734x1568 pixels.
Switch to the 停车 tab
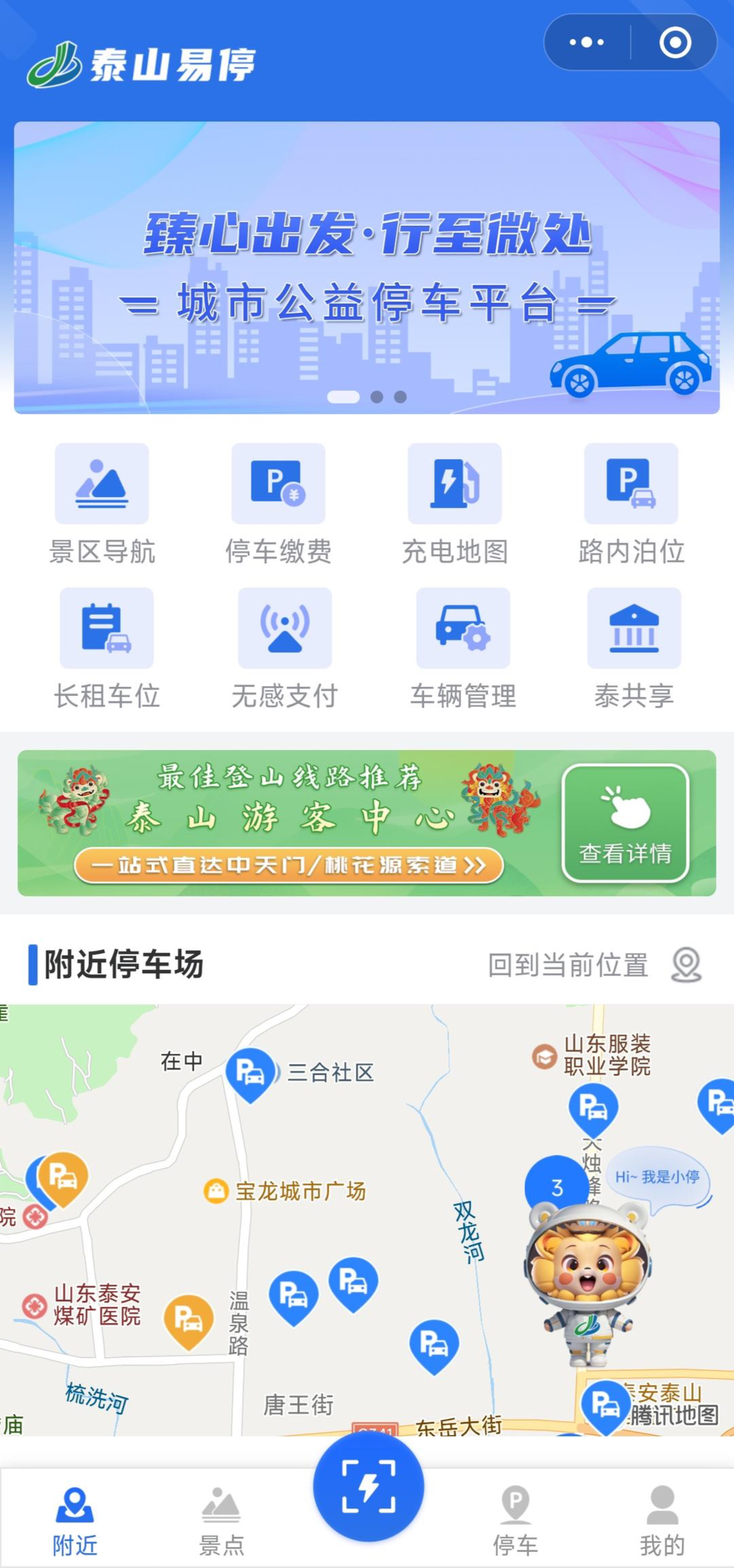coord(515,1522)
